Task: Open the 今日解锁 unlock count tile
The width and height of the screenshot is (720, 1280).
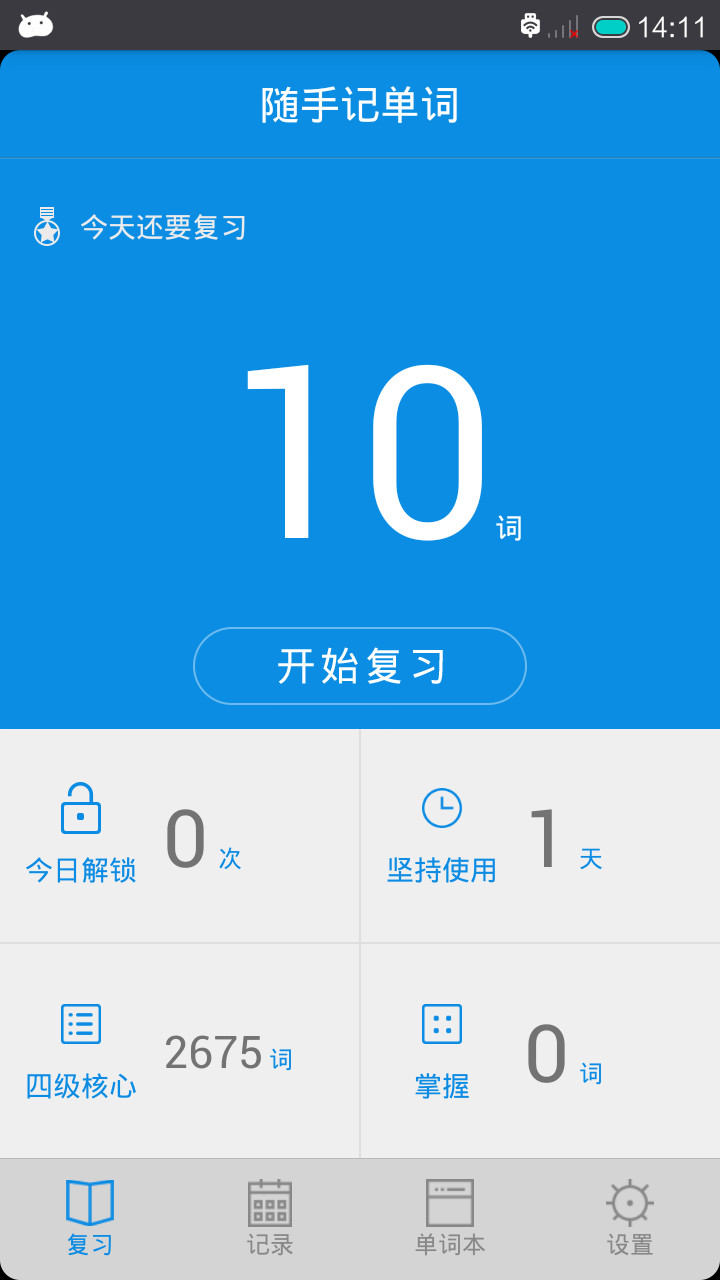Action: 179,836
